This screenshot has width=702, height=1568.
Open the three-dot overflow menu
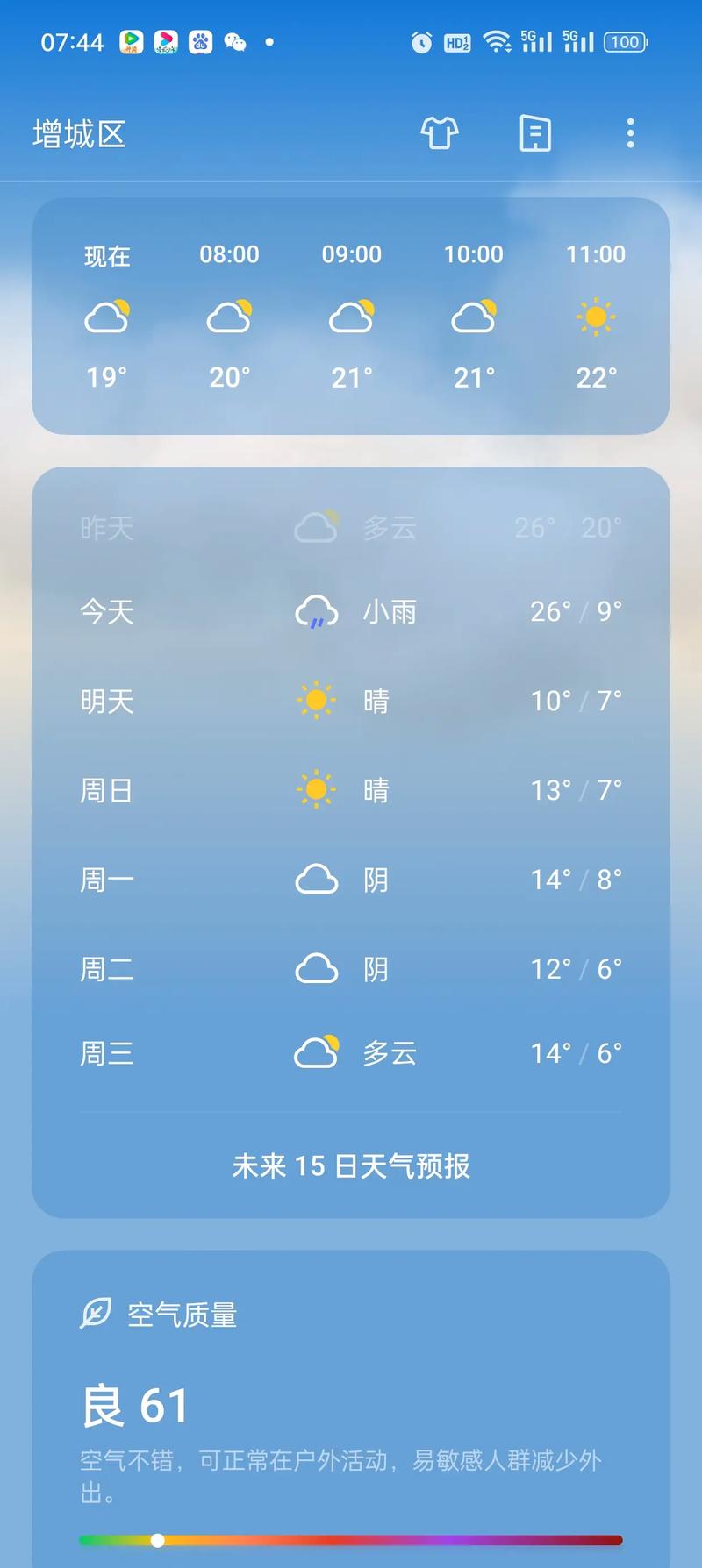(630, 132)
